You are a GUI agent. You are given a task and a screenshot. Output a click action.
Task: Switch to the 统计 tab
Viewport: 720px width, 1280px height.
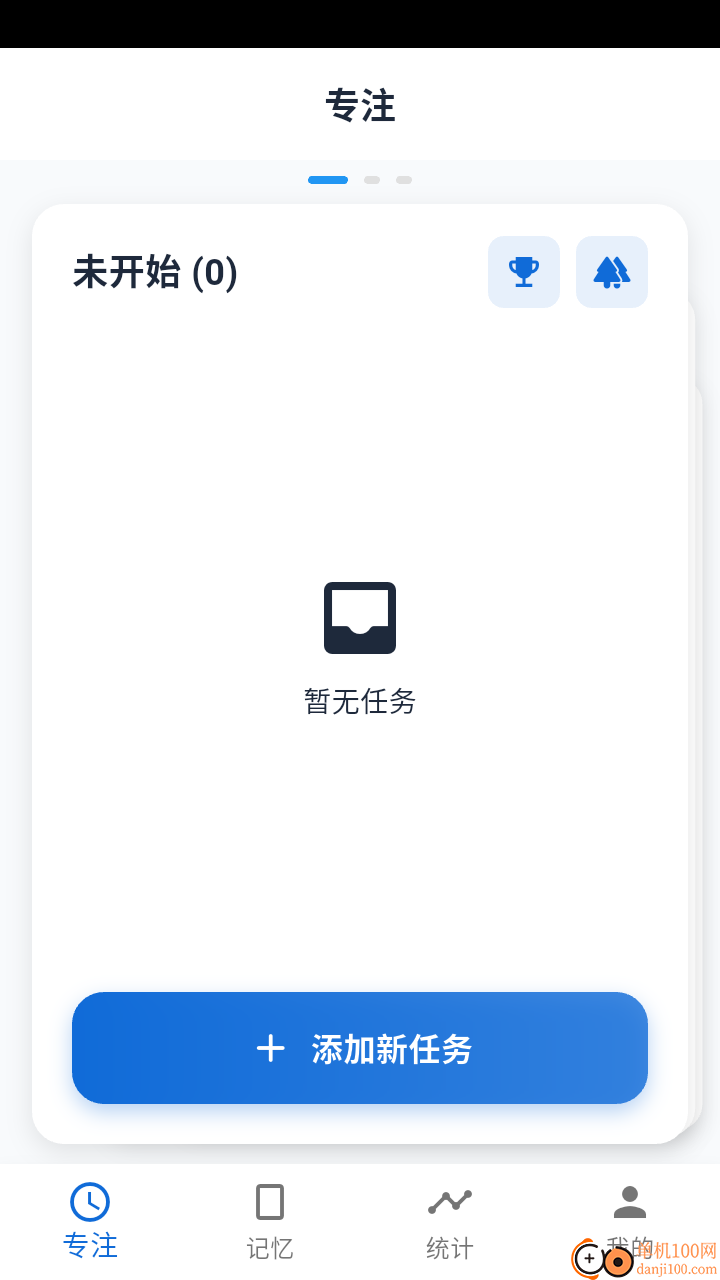(x=448, y=1222)
